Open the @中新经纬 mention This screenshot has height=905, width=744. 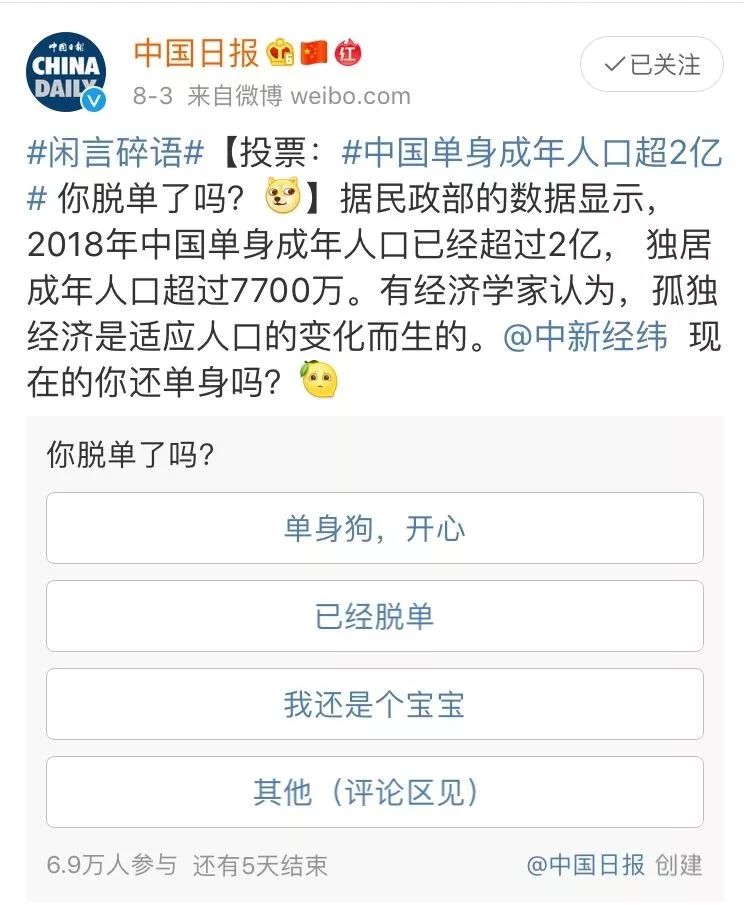coord(586,336)
